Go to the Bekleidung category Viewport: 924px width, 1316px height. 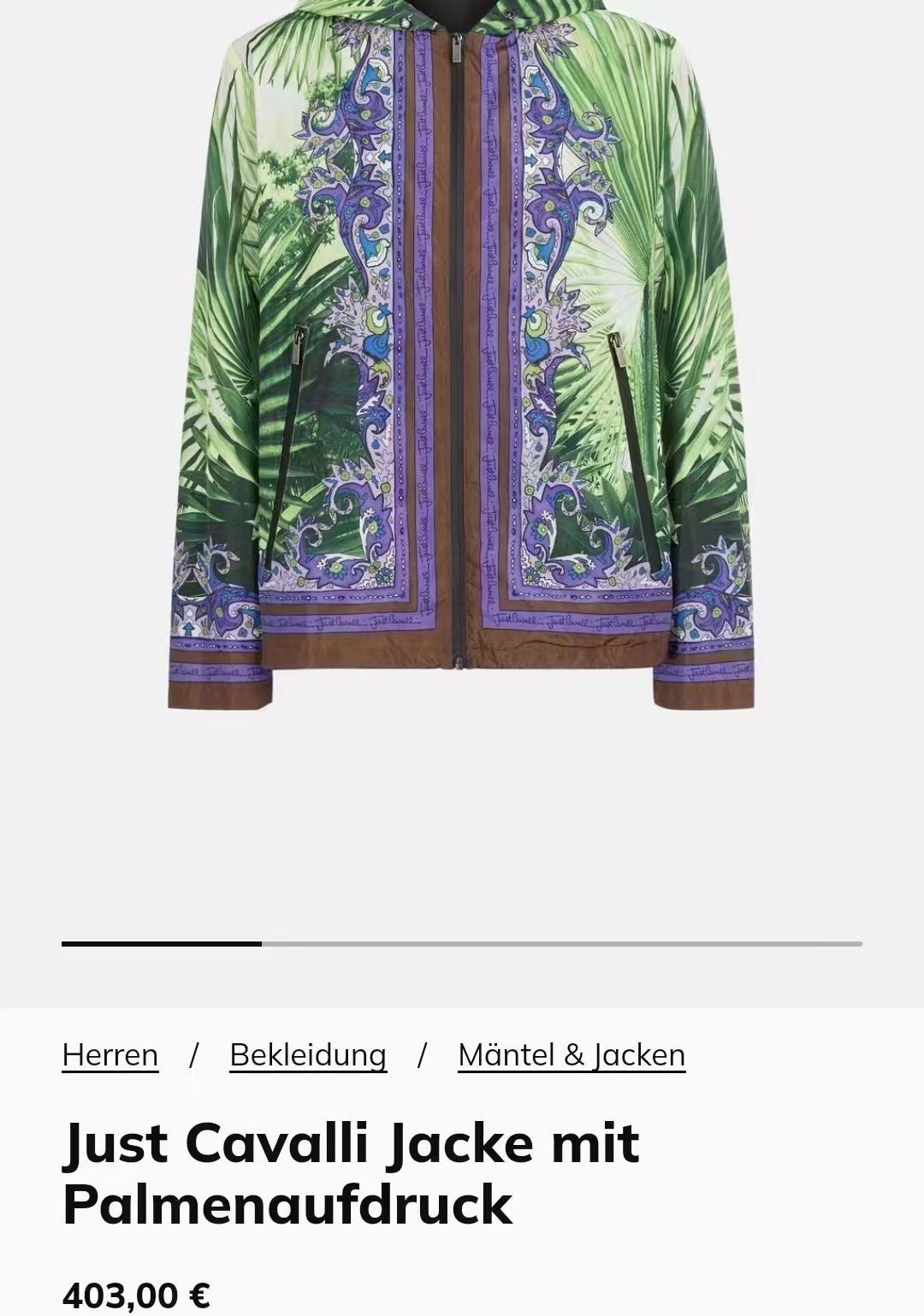308,1054
